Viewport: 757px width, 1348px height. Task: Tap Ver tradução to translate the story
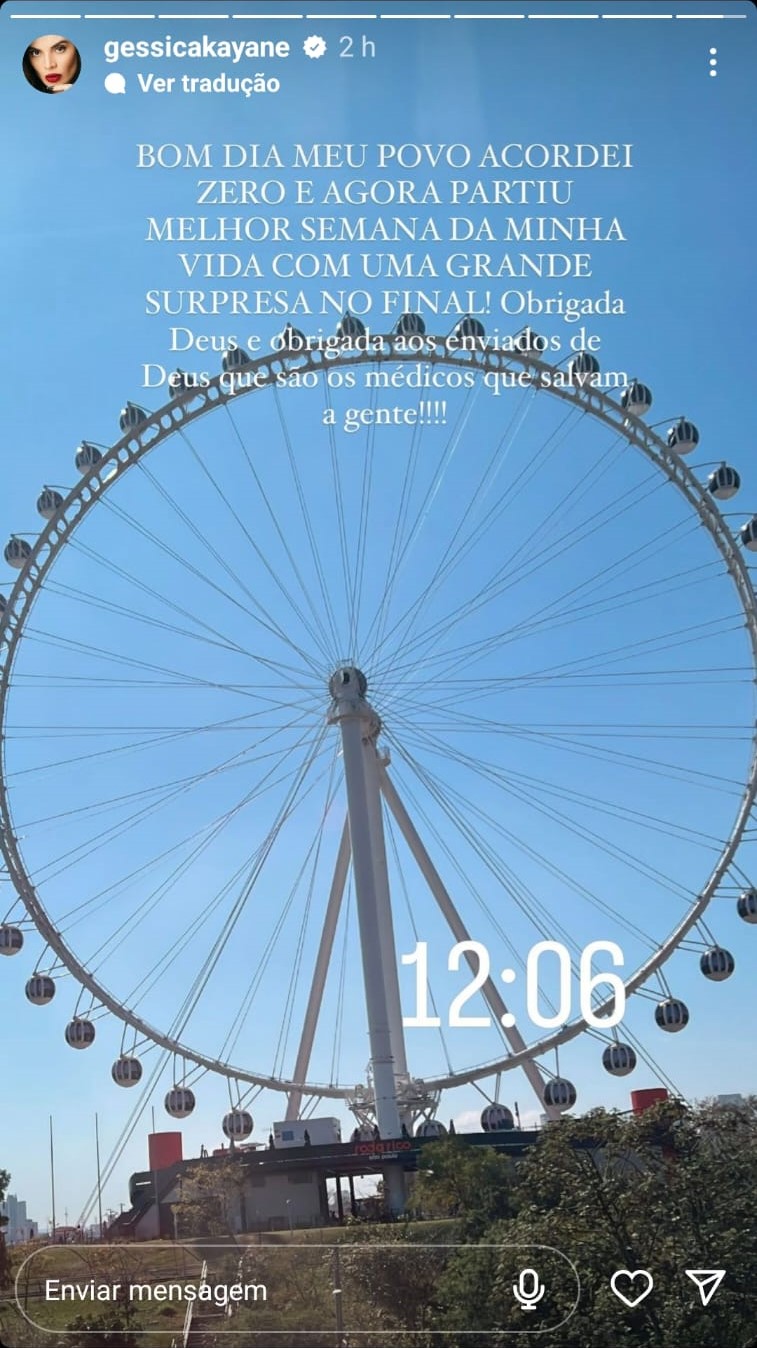pos(207,84)
